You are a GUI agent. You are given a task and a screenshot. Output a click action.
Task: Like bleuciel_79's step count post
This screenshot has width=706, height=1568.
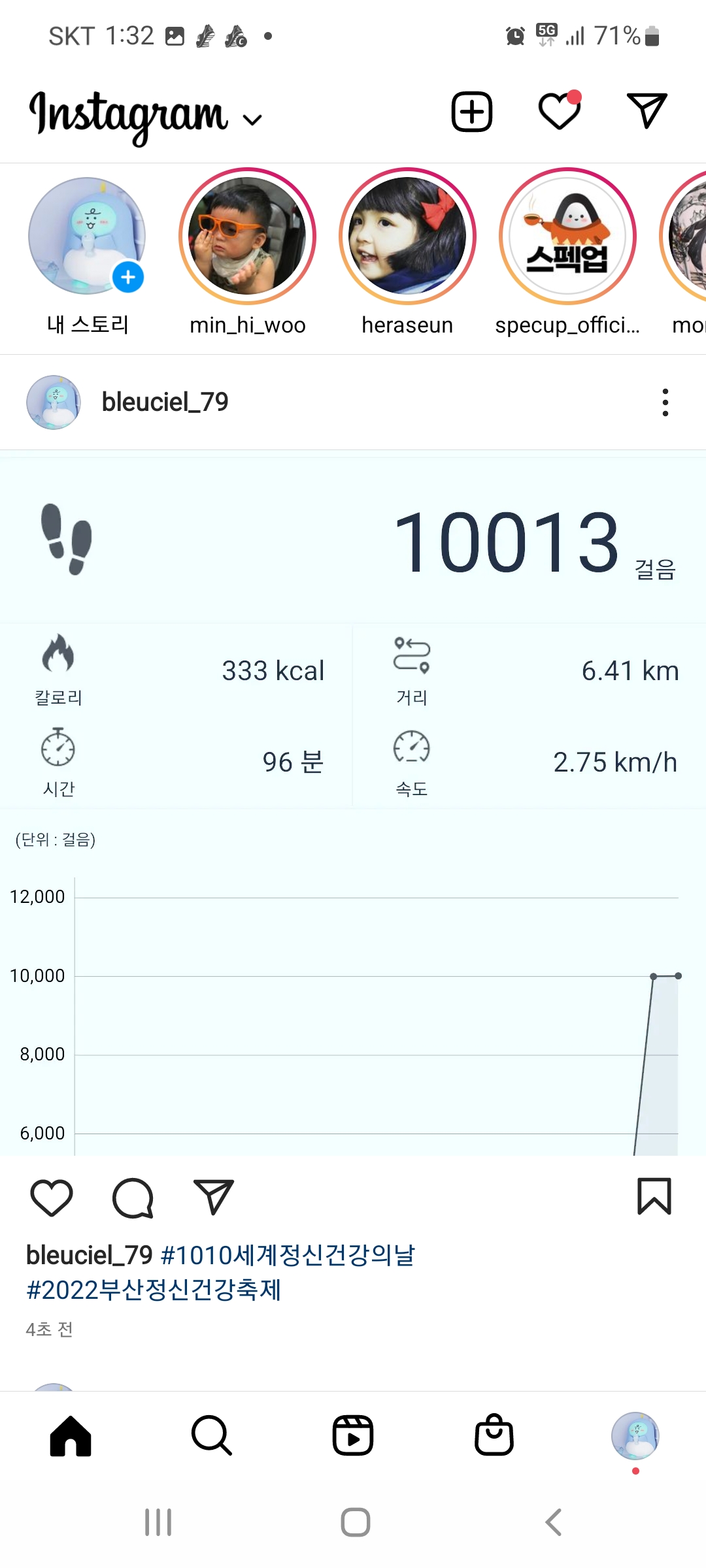click(x=52, y=1198)
